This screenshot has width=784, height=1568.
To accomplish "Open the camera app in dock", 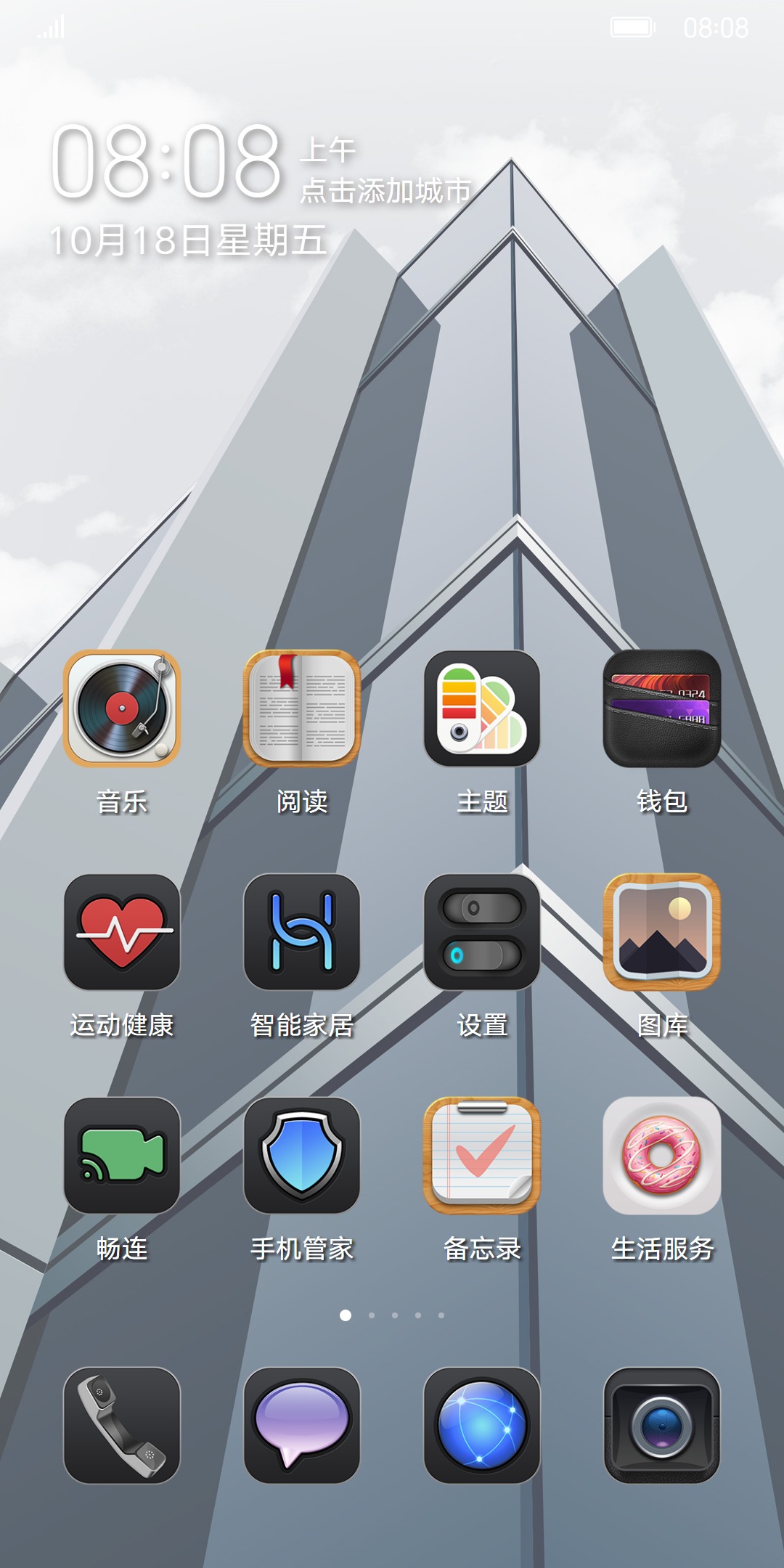I will click(x=662, y=1426).
